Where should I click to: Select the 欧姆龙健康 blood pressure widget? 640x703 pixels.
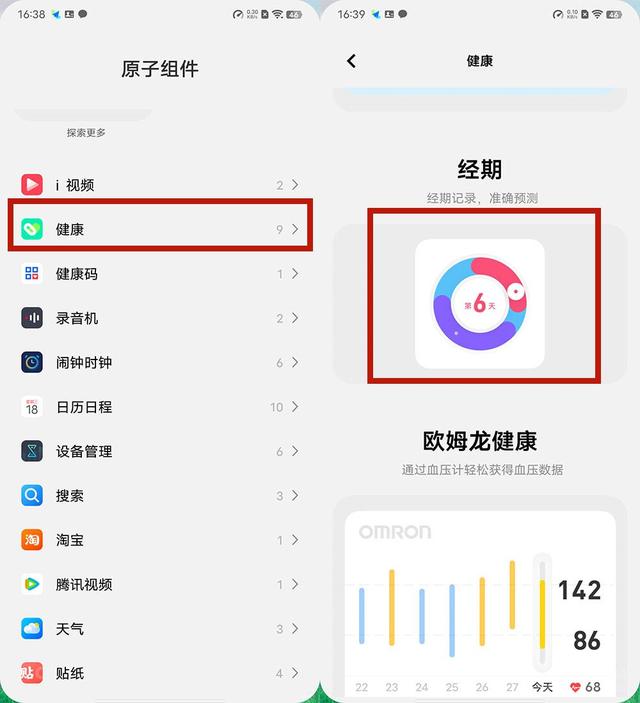pos(480,600)
